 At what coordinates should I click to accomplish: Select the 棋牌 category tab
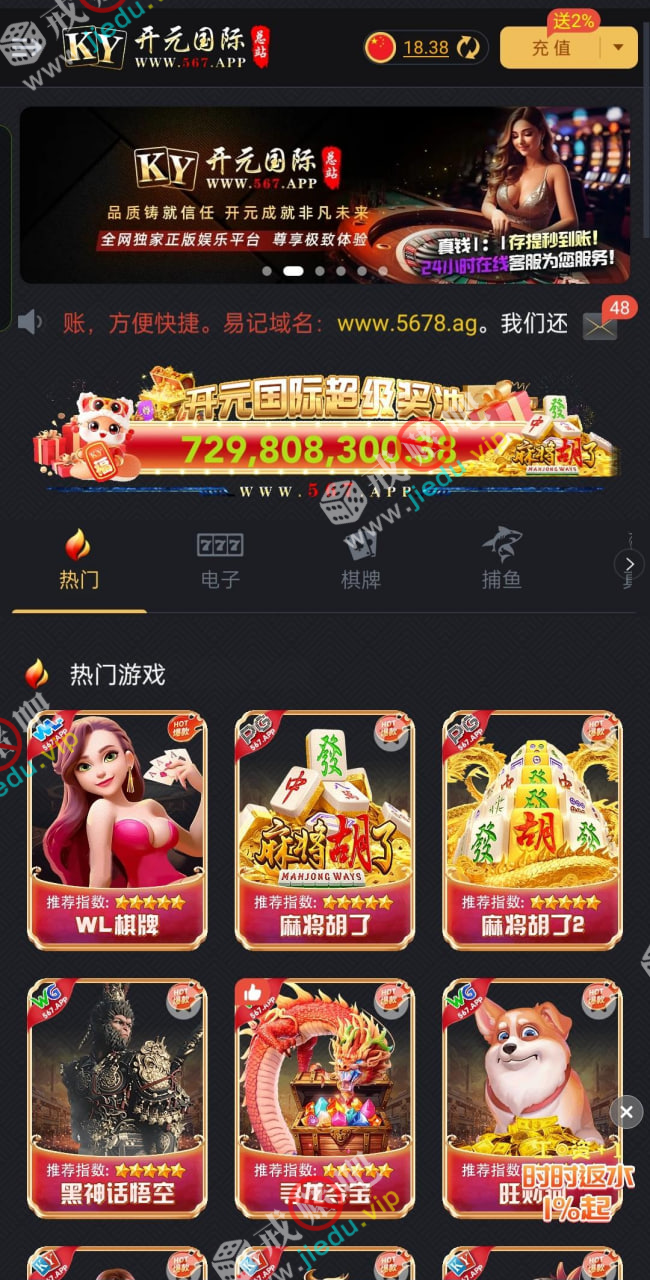tap(360, 561)
